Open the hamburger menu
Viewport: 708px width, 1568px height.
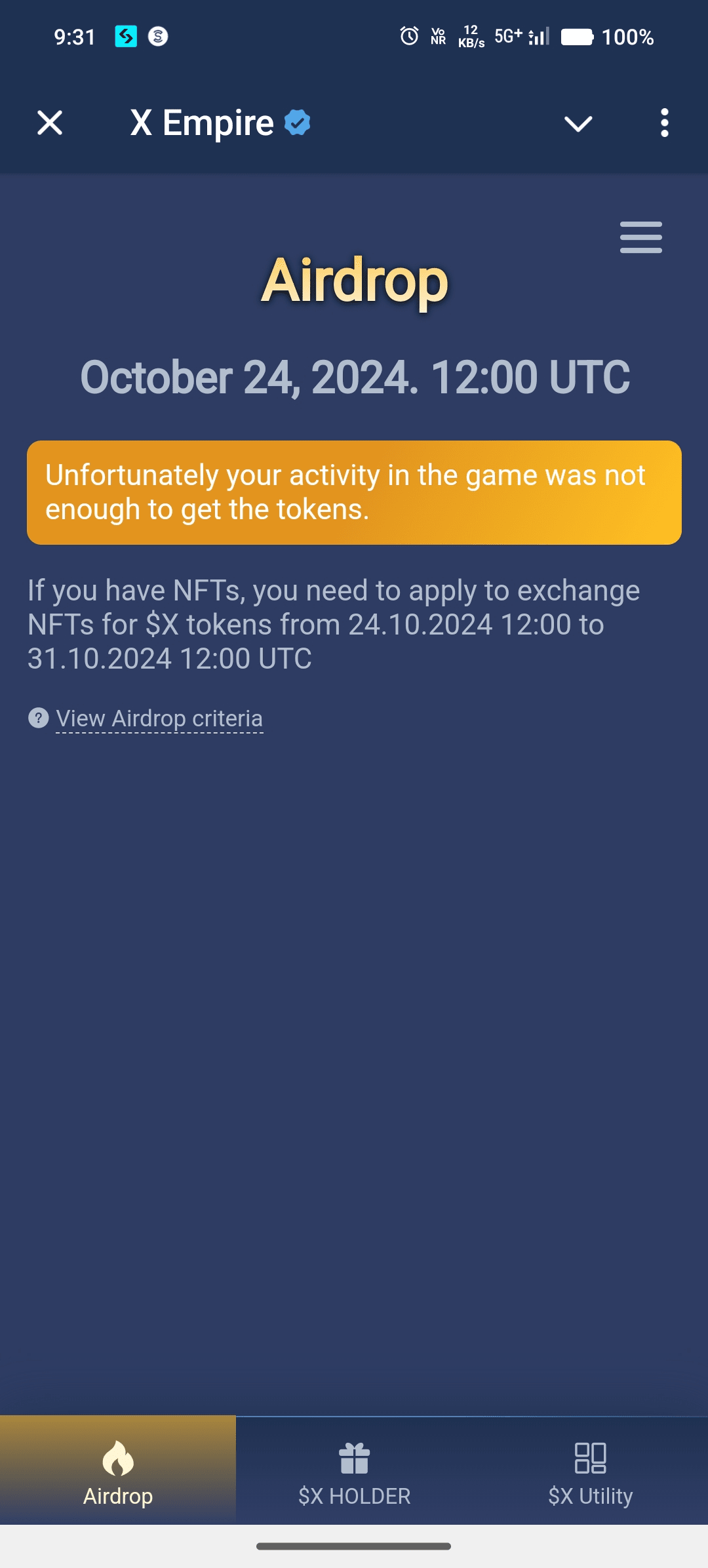pos(640,237)
